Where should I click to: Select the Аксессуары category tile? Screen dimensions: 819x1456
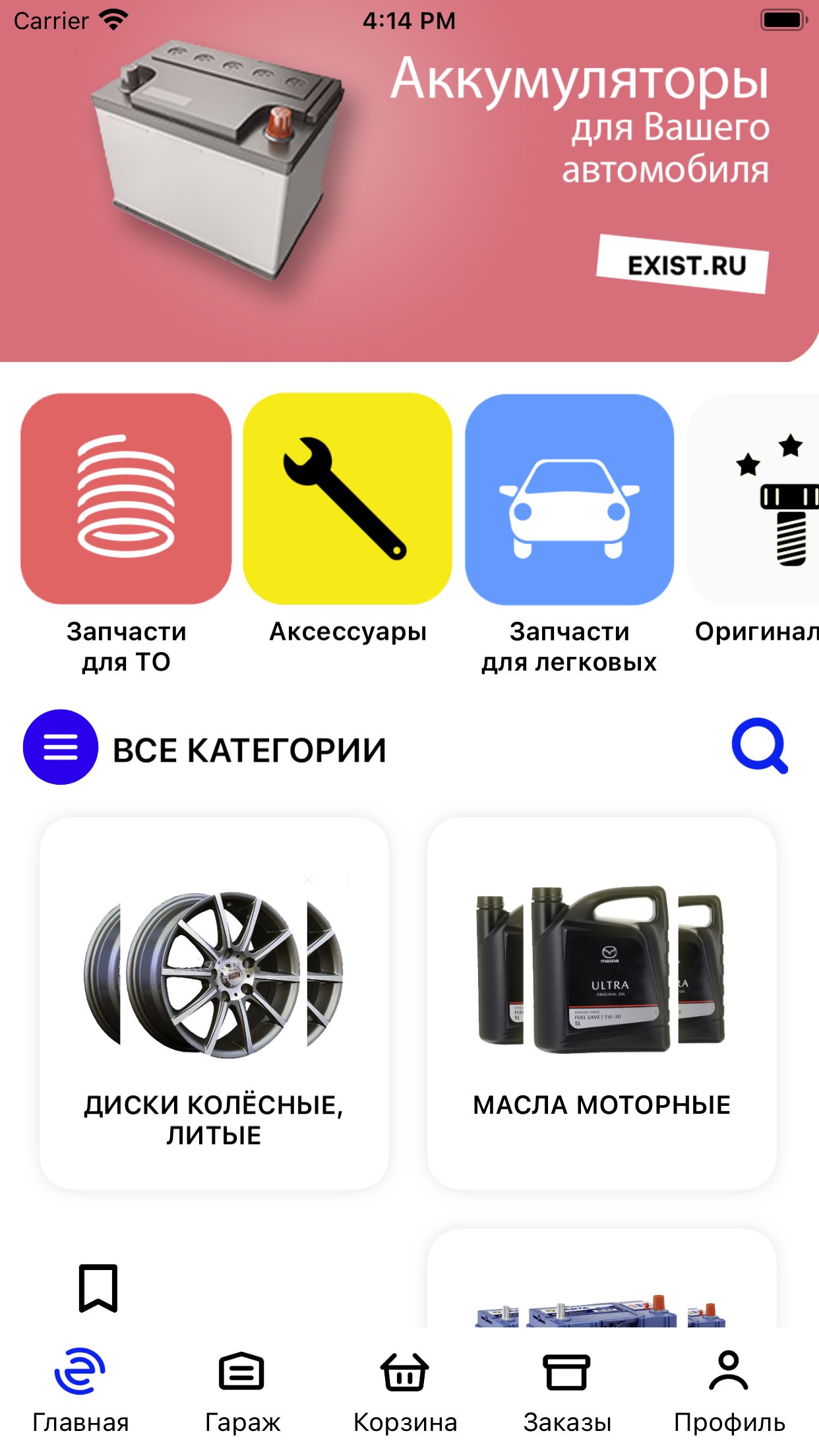tap(348, 499)
